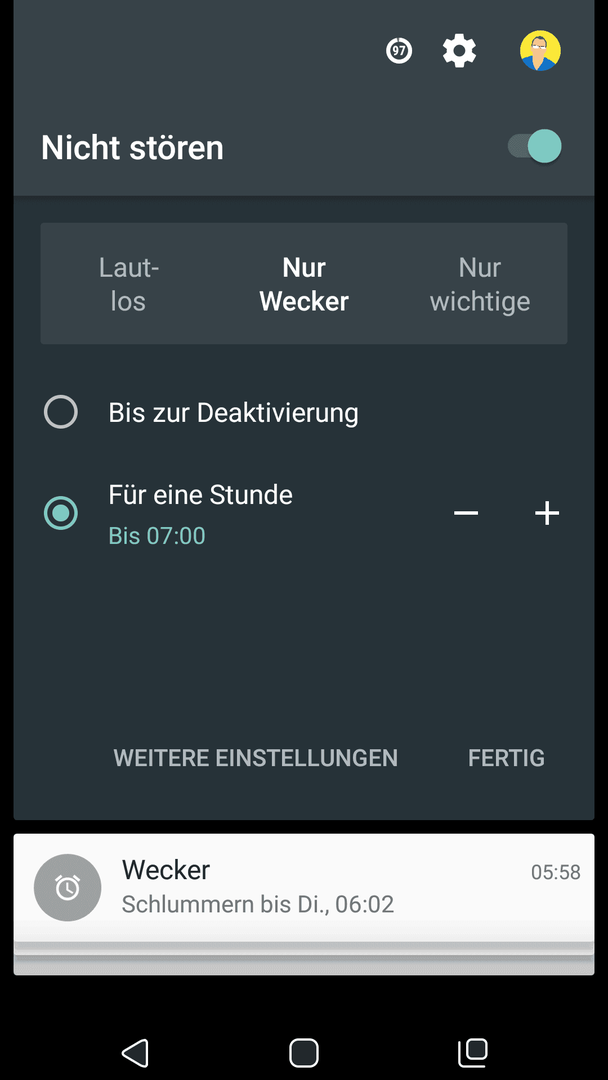Increase the duration with the plus button
The image size is (608, 1080).
[547, 513]
